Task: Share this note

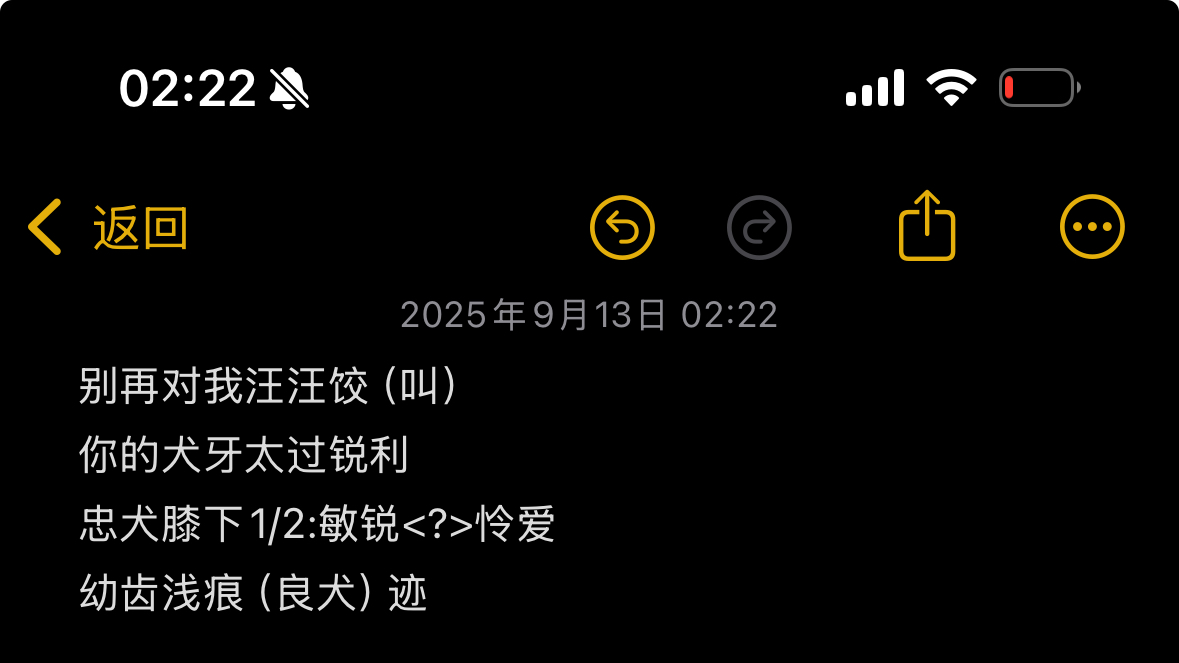Action: tap(927, 227)
